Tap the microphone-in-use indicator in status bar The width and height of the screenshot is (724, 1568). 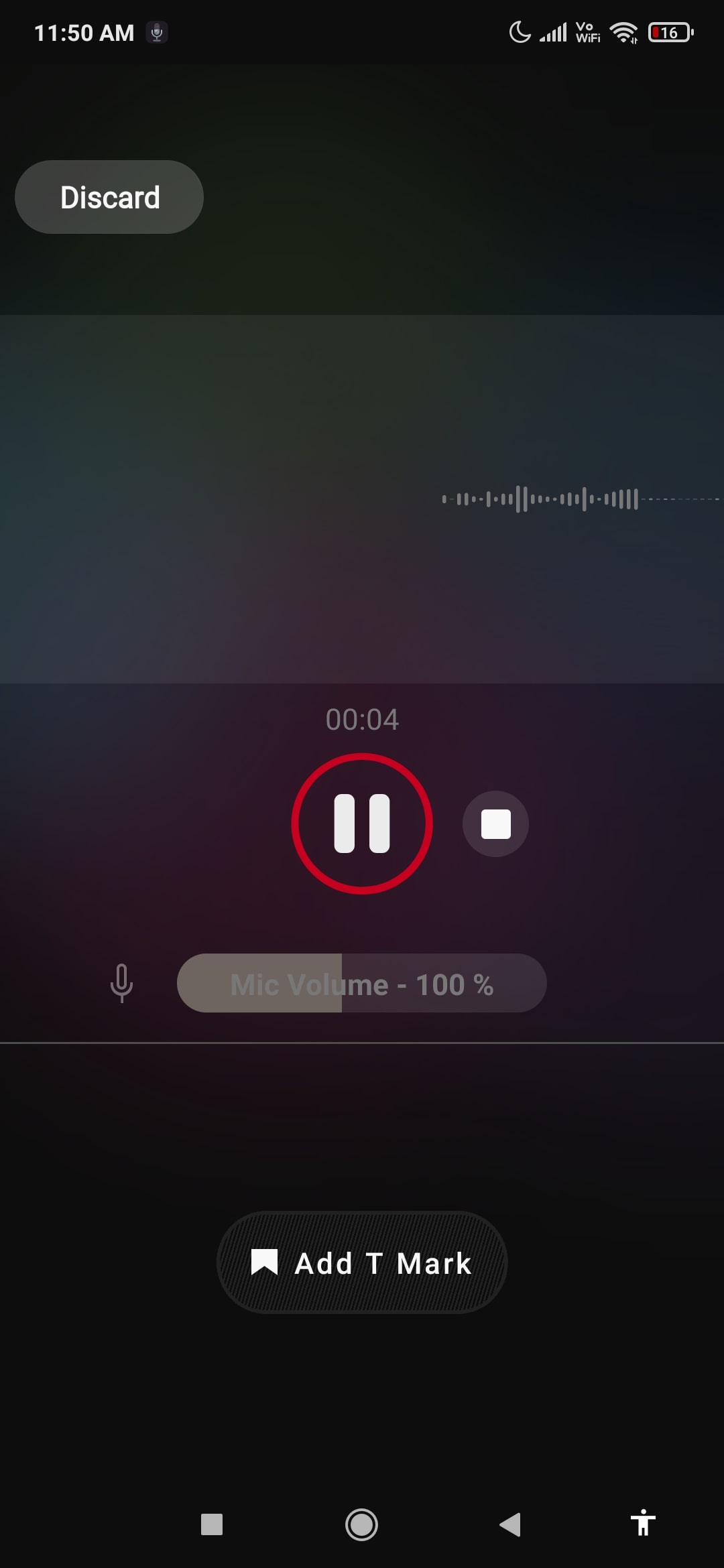point(156,32)
